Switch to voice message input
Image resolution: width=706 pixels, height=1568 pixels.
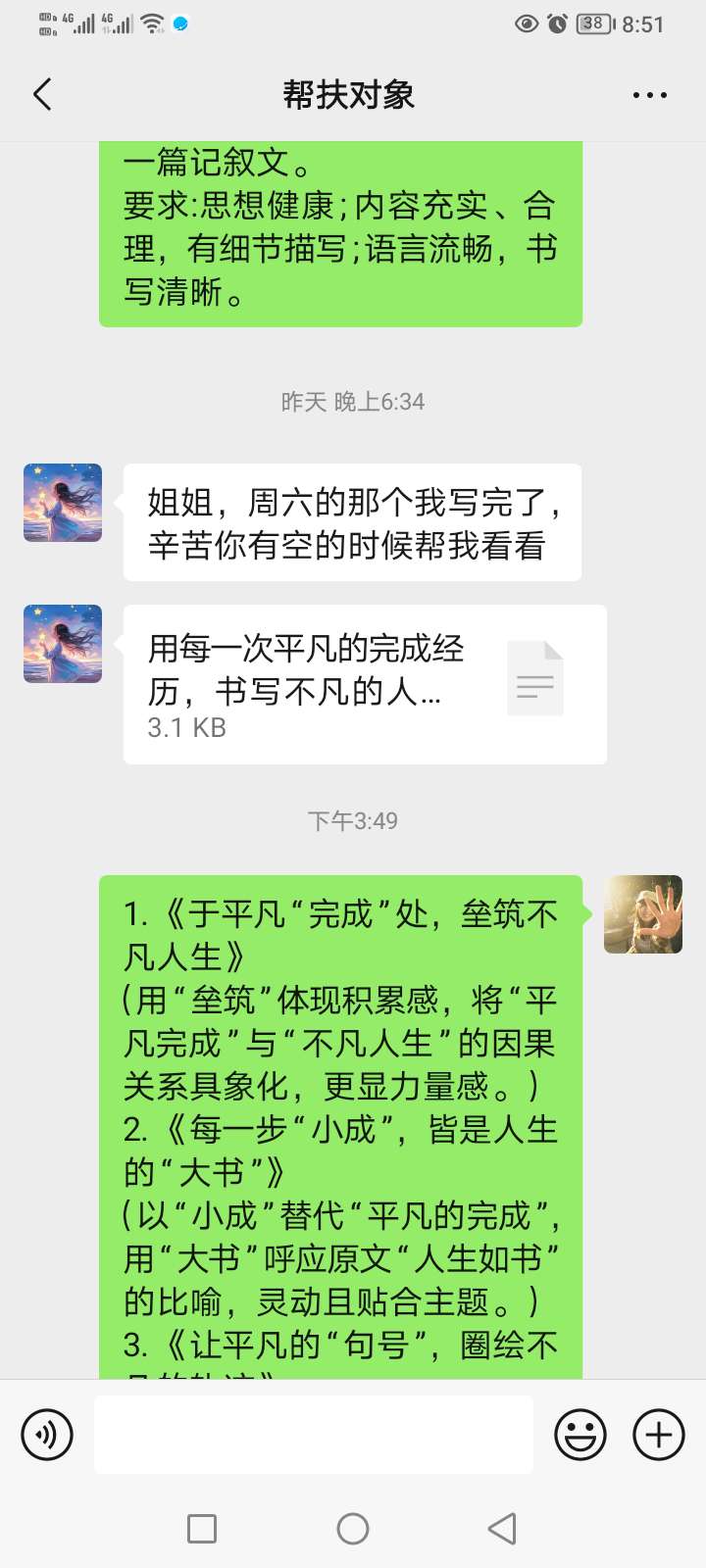47,1435
